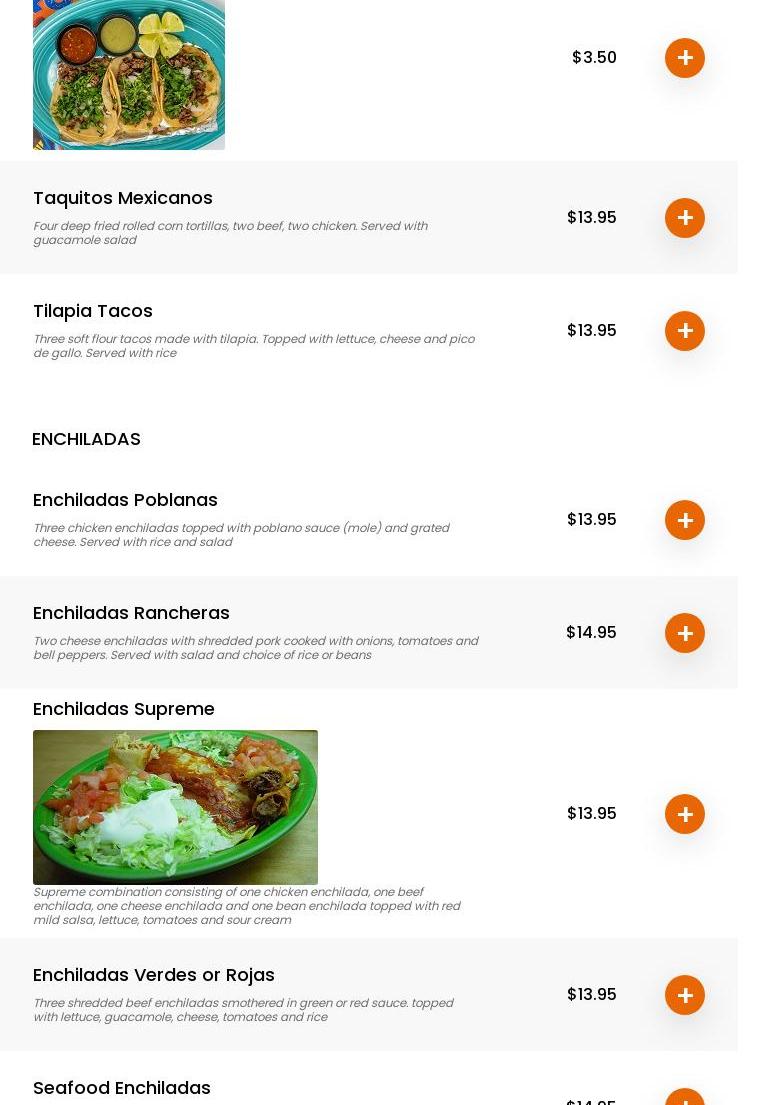Screen dimensions: 770x1105
Task: Add the $3.50 taco item to order
Action: (x=685, y=58)
